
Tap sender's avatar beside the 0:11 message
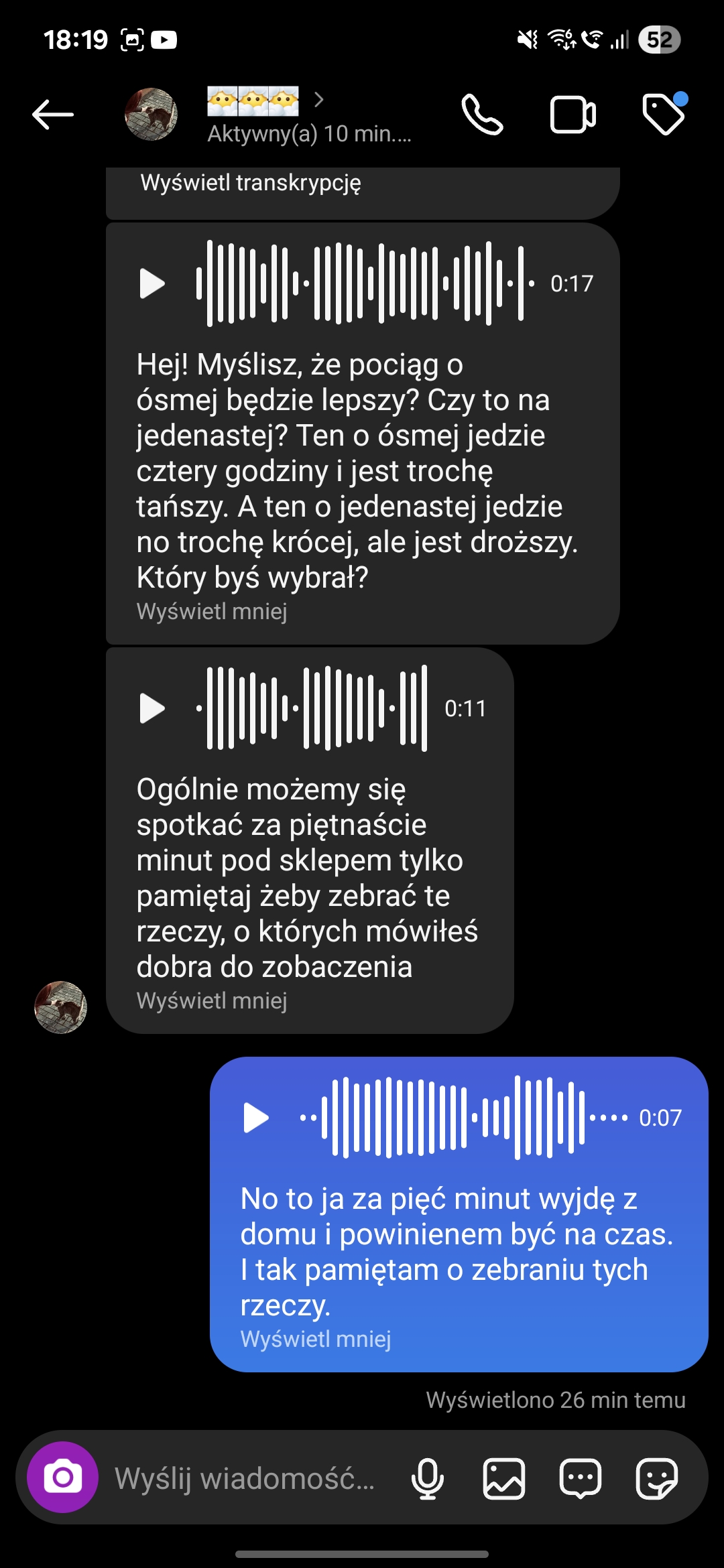click(x=60, y=1007)
